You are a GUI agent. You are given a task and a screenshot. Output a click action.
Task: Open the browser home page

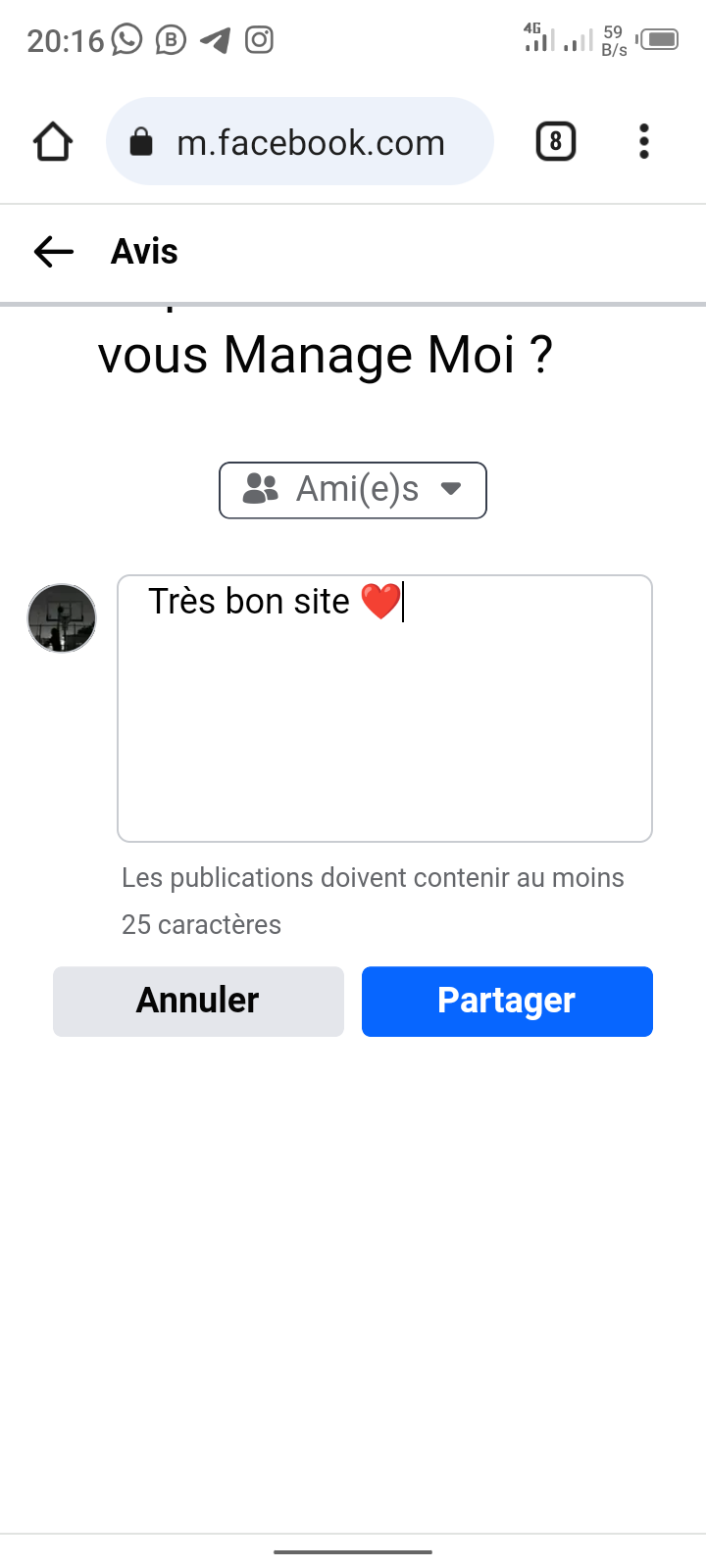click(53, 142)
